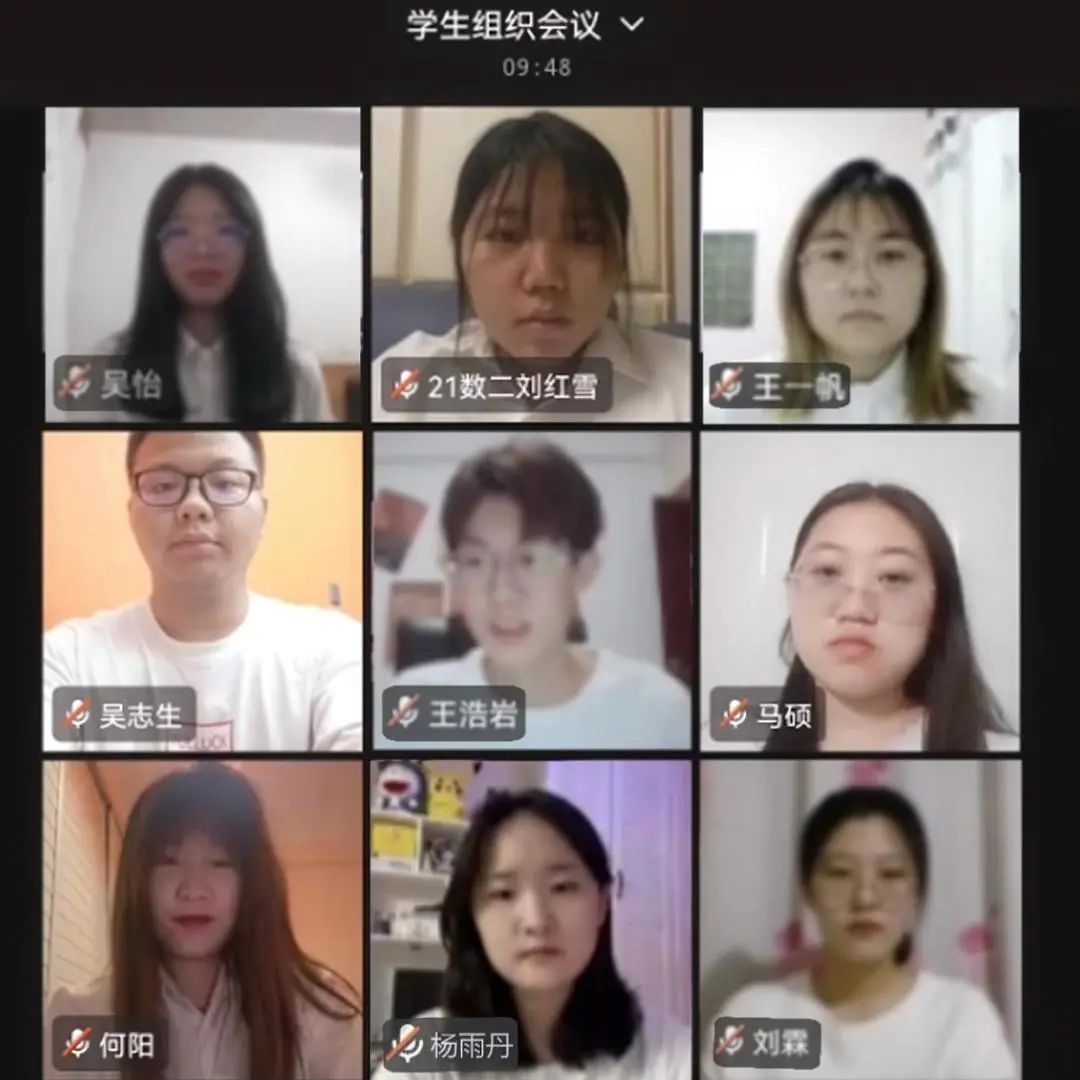Screen dimensions: 1080x1080
Task: Open 王浩岩's video tile
Action: [531, 590]
